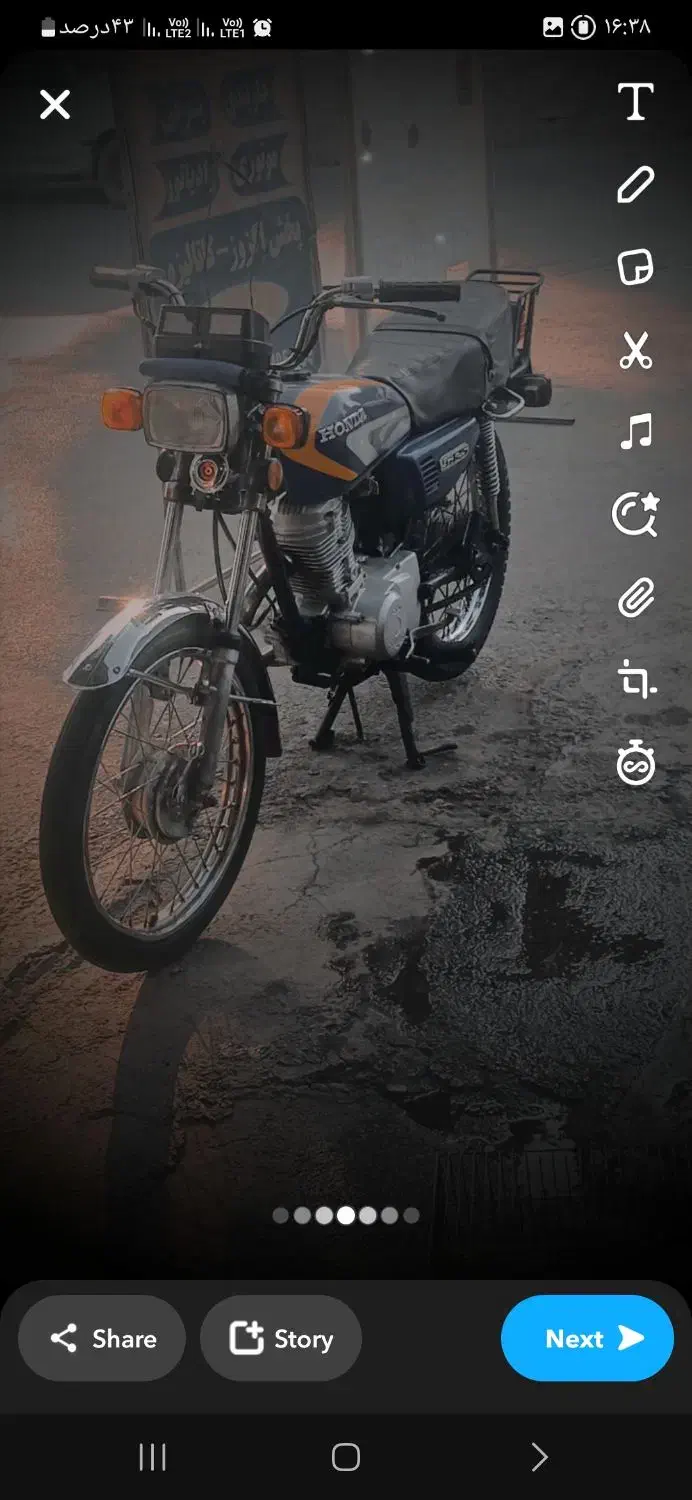Open the crop tool
This screenshot has width=692, height=1500.
pyautogui.click(x=635, y=681)
